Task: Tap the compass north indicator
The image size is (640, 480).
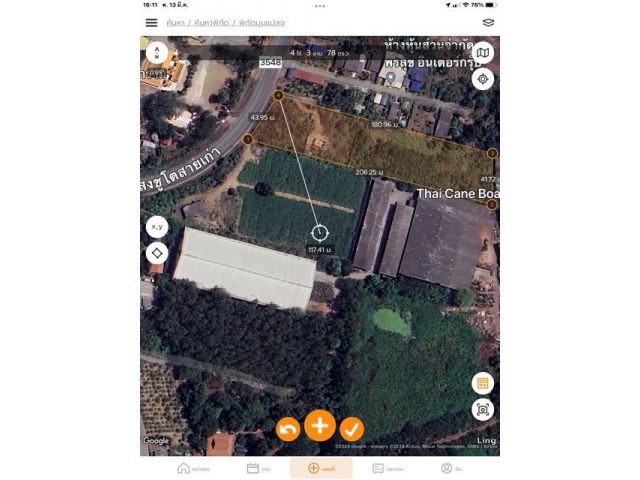Action: click(157, 53)
